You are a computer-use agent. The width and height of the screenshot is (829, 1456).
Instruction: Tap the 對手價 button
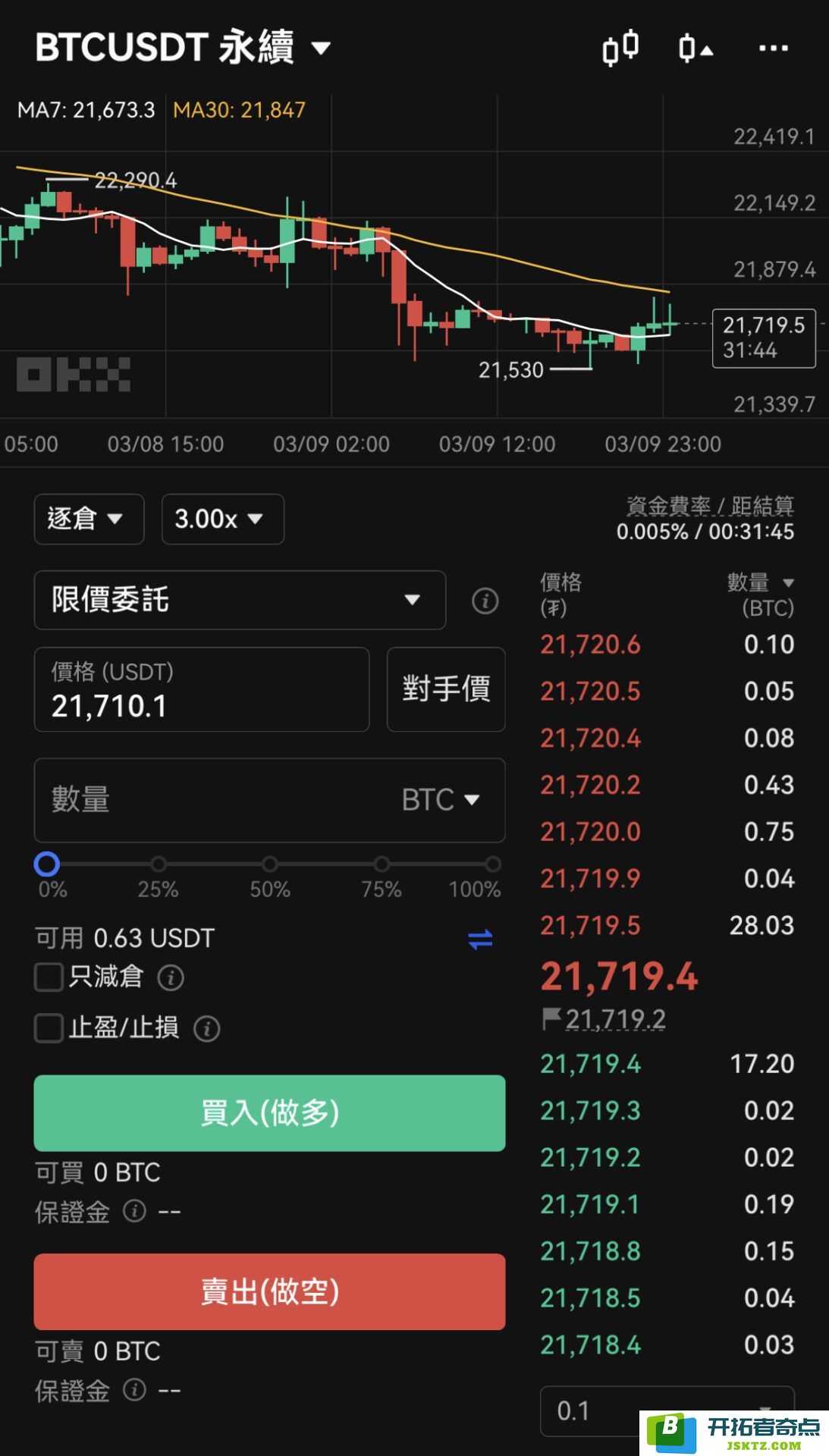click(x=446, y=689)
